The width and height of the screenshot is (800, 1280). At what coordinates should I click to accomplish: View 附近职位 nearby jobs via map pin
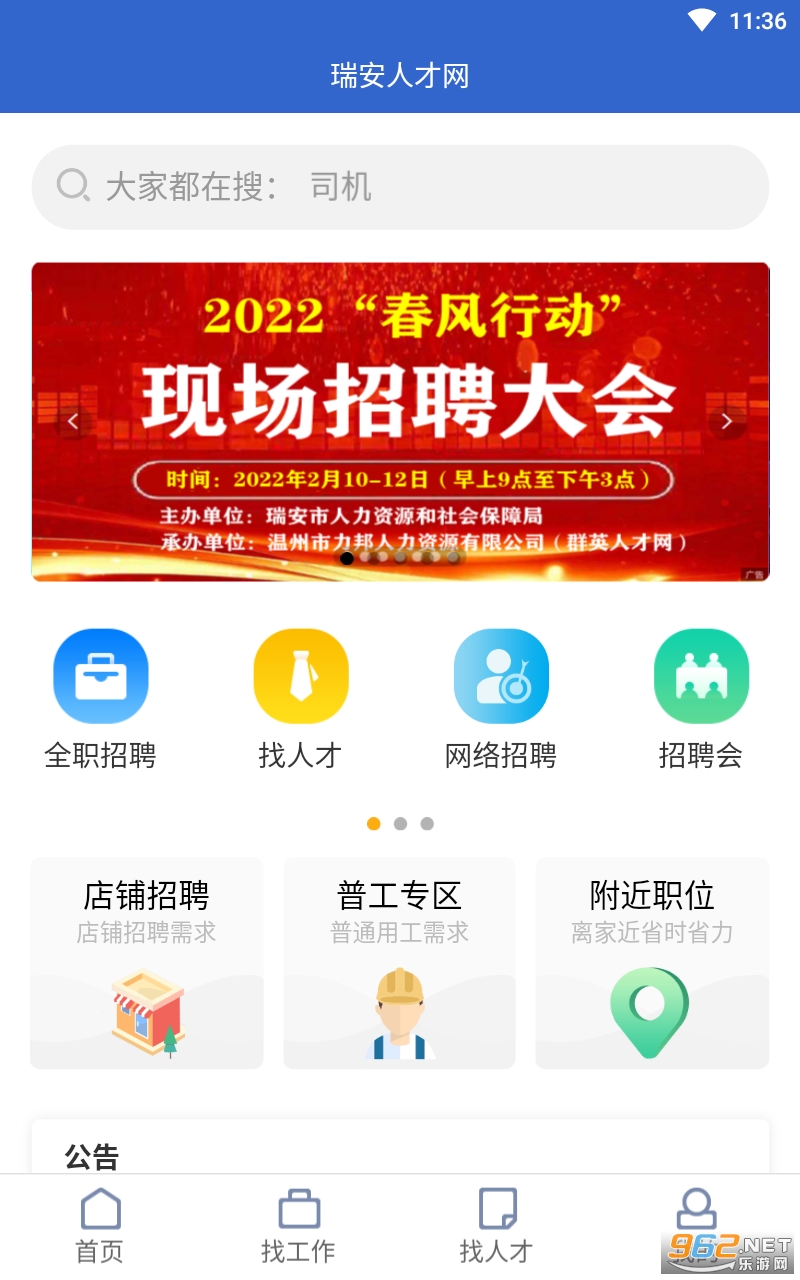click(651, 962)
